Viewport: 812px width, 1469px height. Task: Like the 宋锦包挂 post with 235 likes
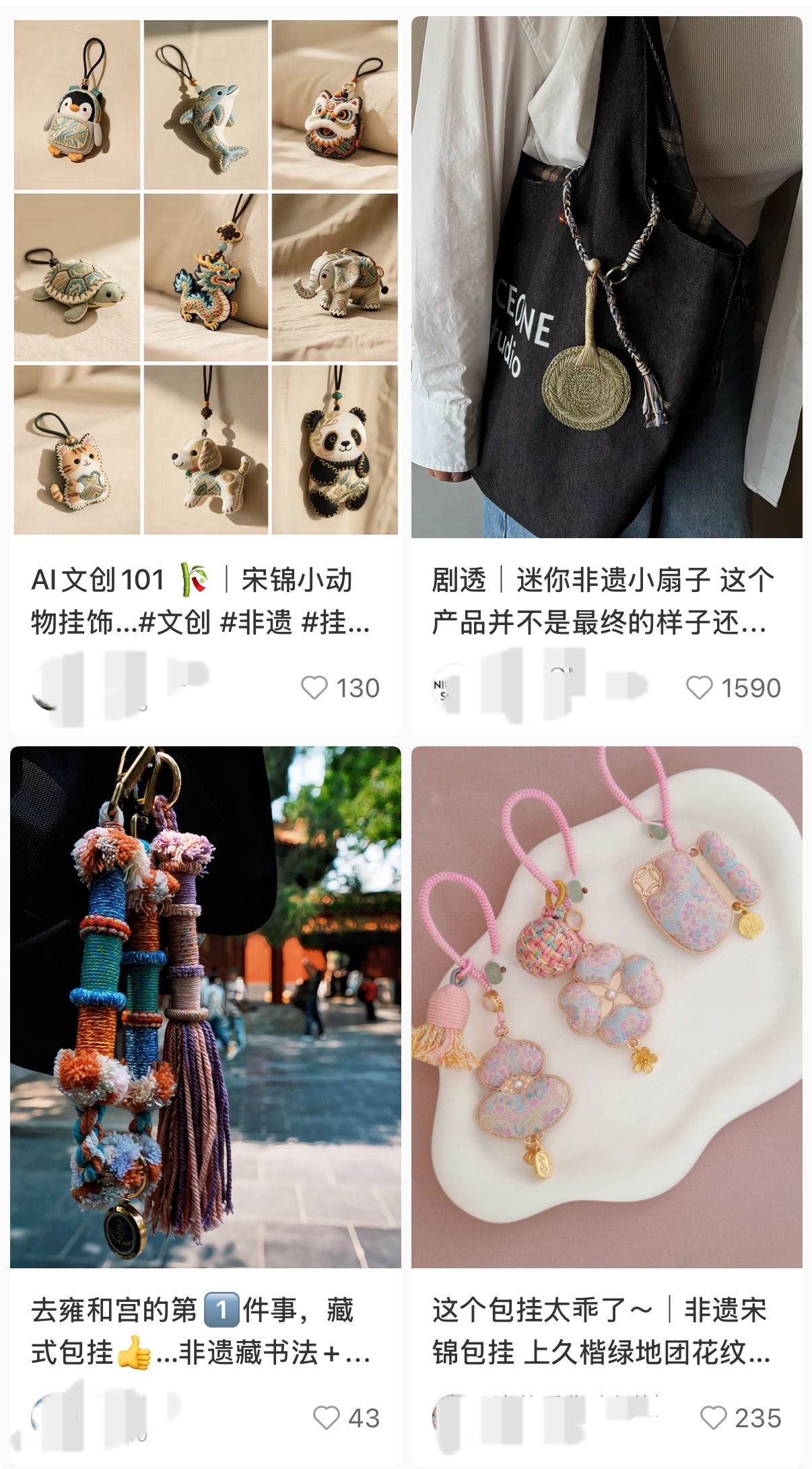pos(713,1417)
